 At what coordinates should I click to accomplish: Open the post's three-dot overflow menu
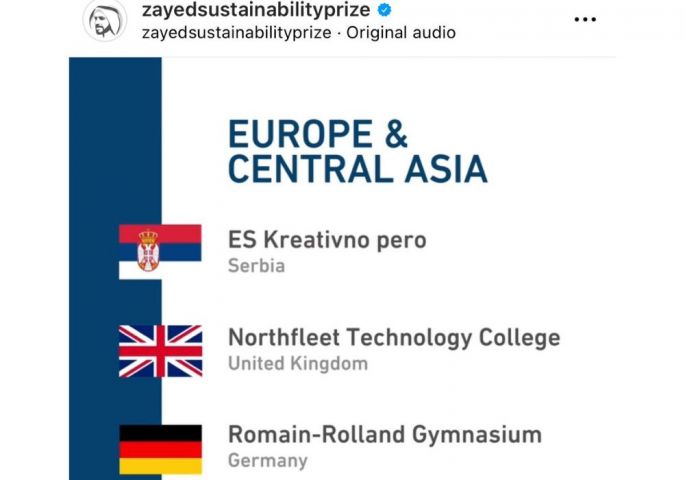(x=585, y=20)
